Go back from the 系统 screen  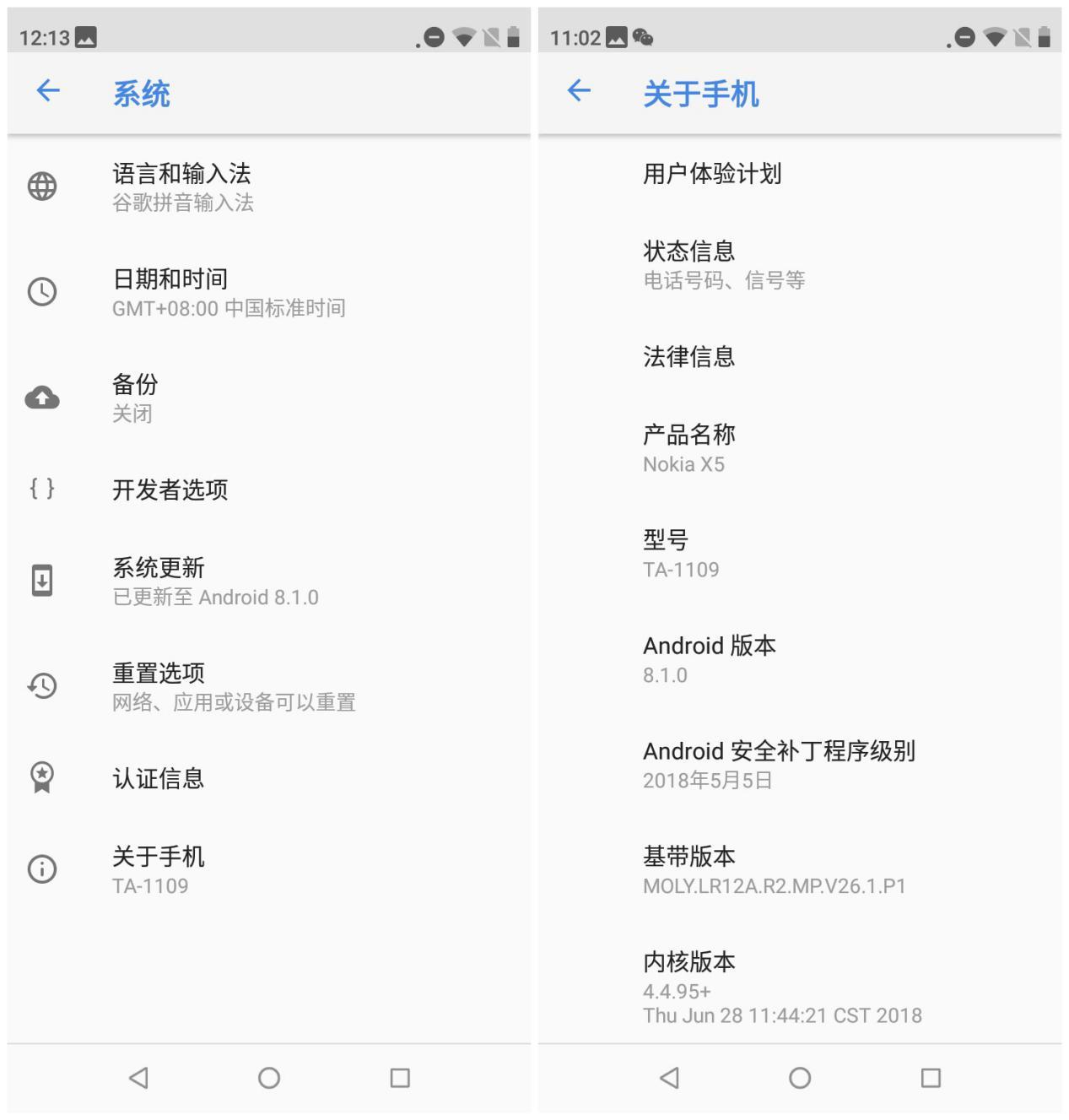[48, 91]
